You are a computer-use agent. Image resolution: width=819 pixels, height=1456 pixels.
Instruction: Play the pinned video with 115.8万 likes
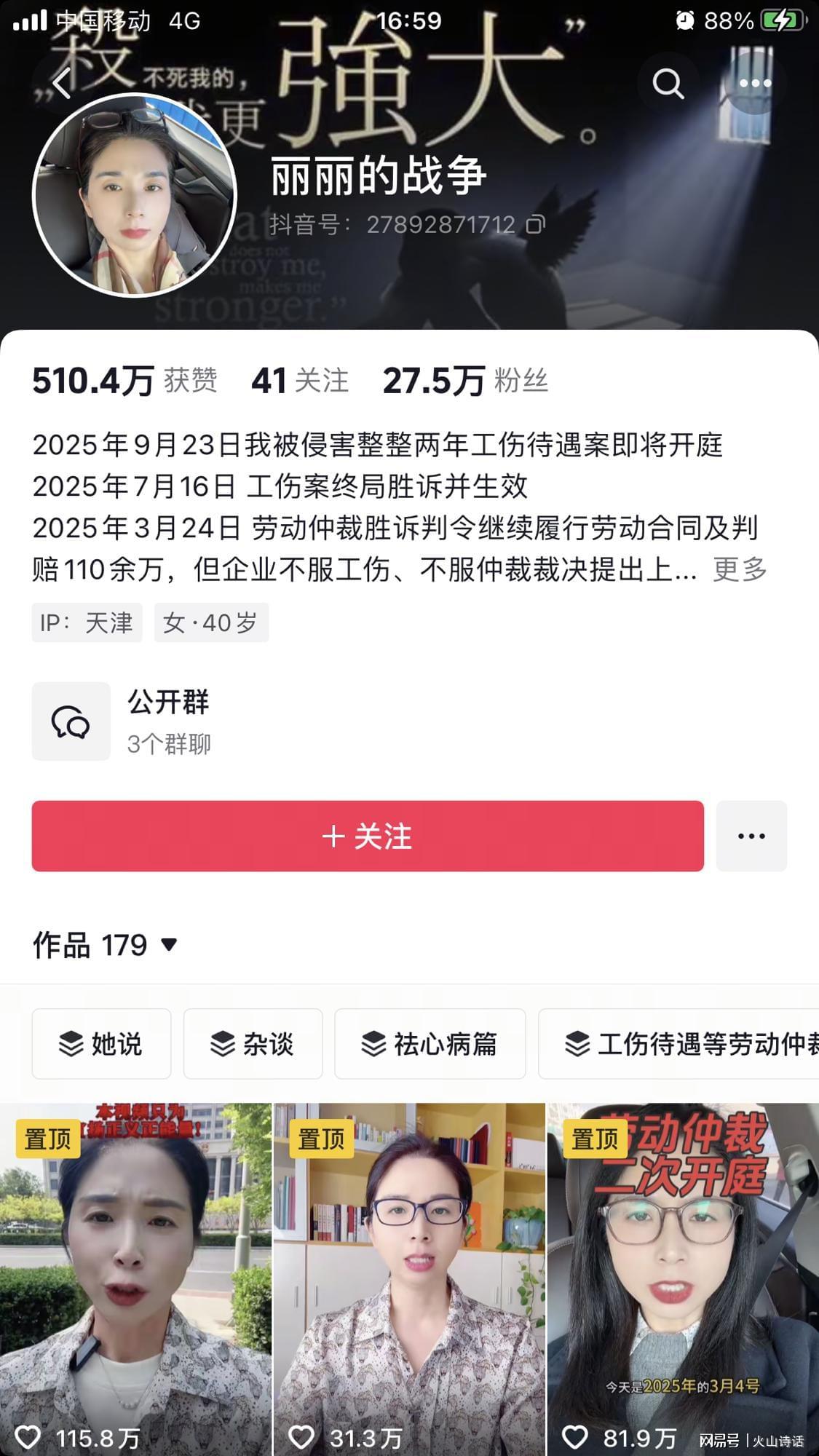(x=135, y=1279)
